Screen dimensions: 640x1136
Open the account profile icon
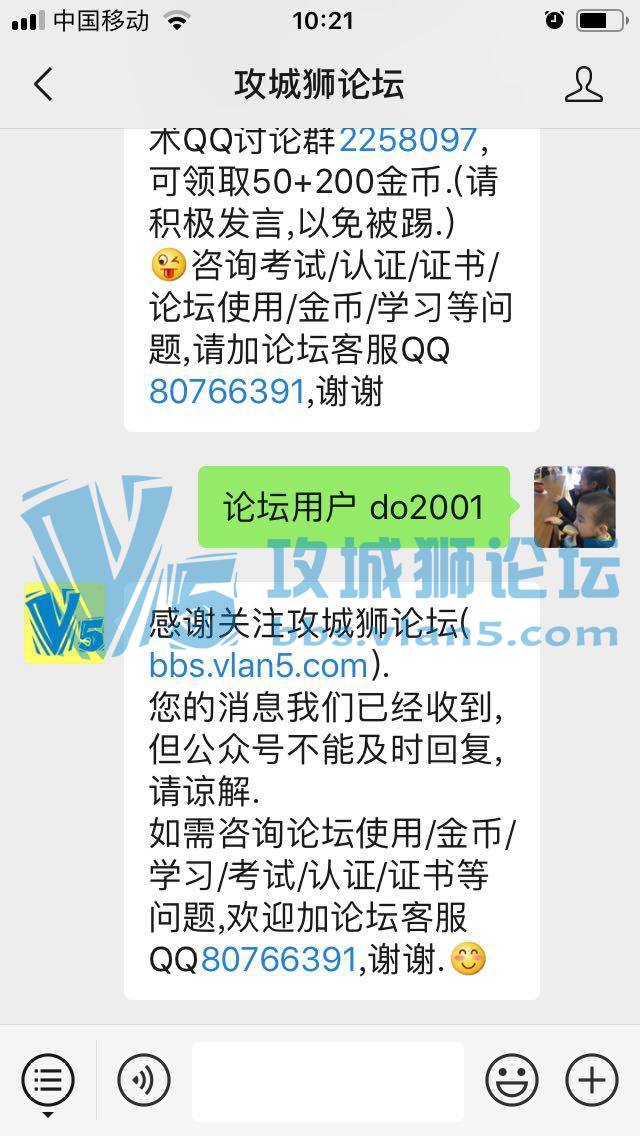click(583, 85)
